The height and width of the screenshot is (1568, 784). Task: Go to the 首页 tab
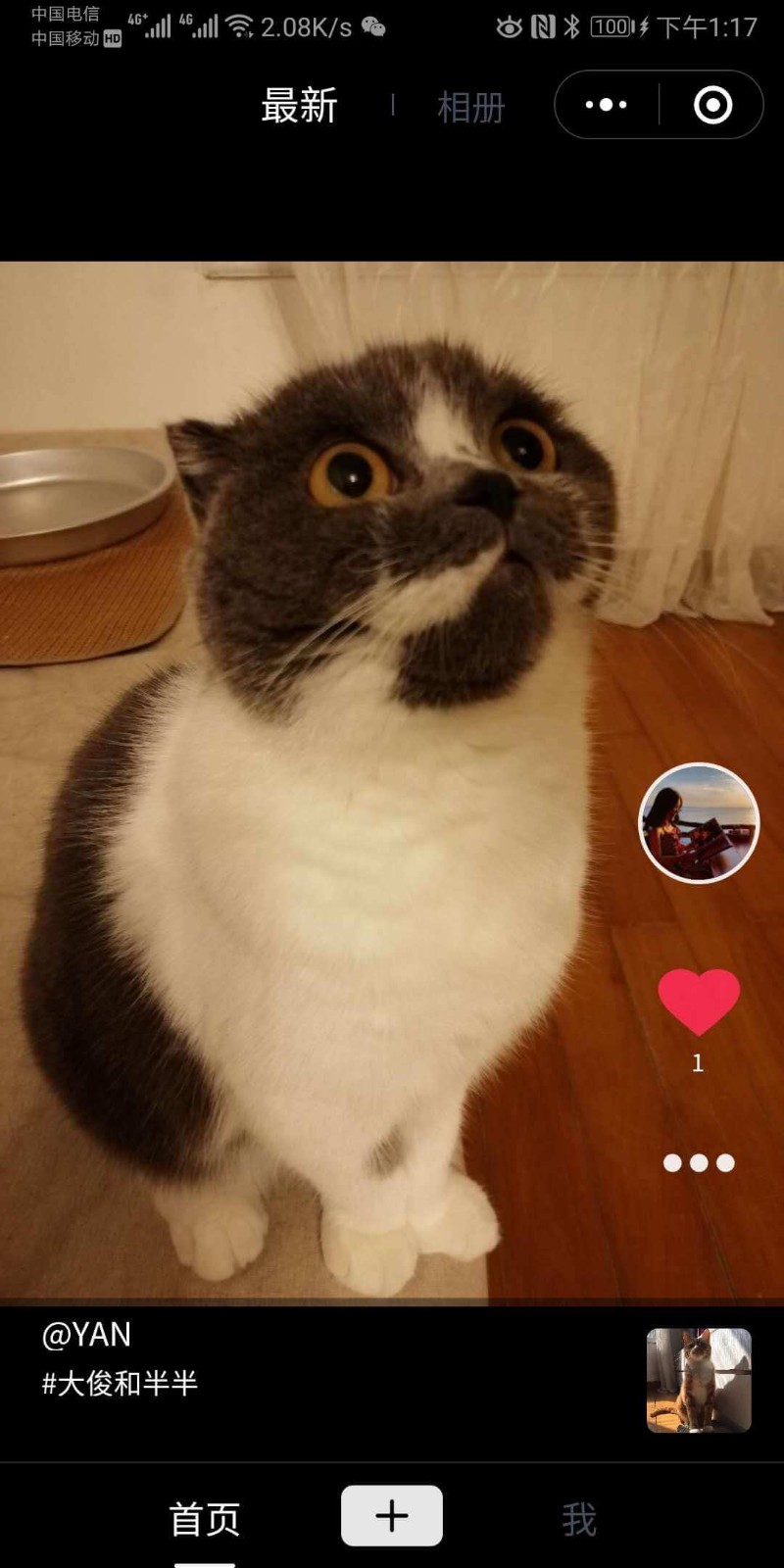(x=205, y=1519)
